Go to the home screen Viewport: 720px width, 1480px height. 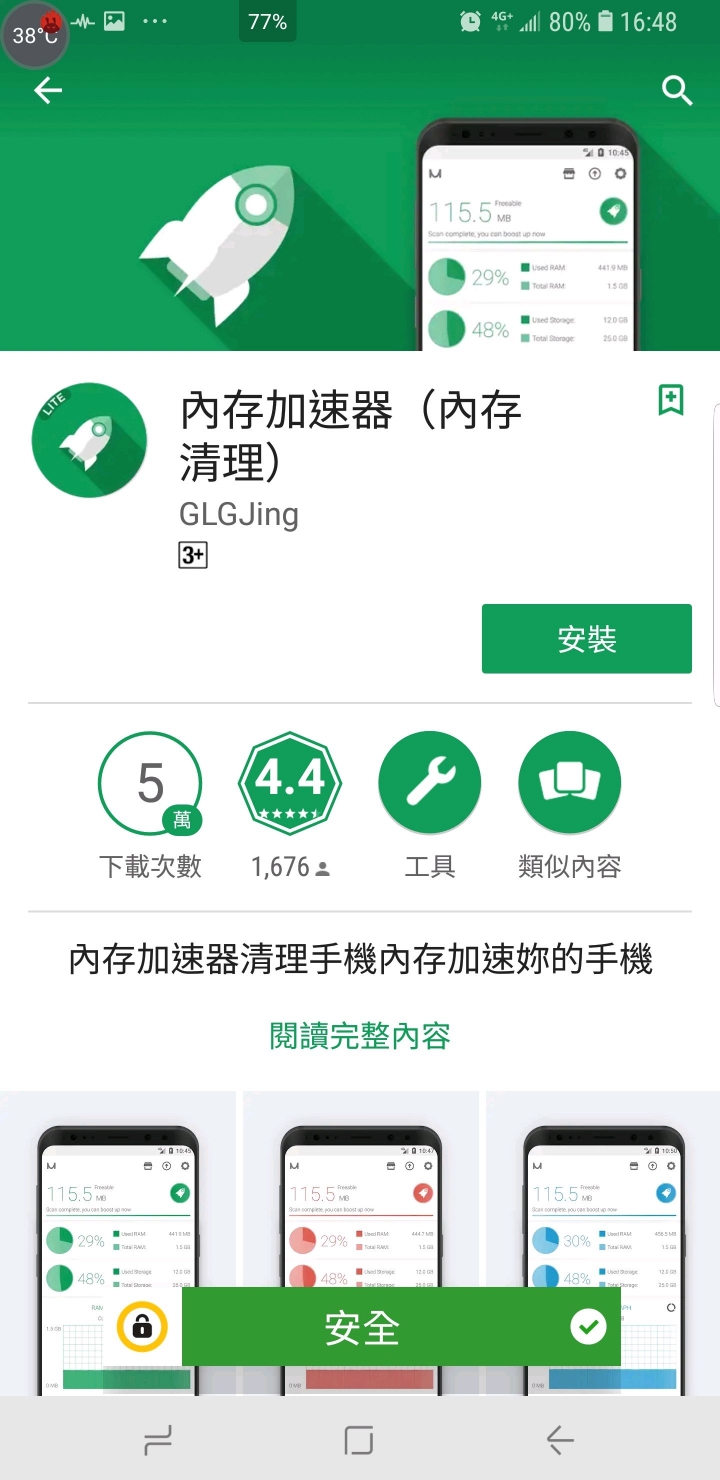click(359, 1440)
